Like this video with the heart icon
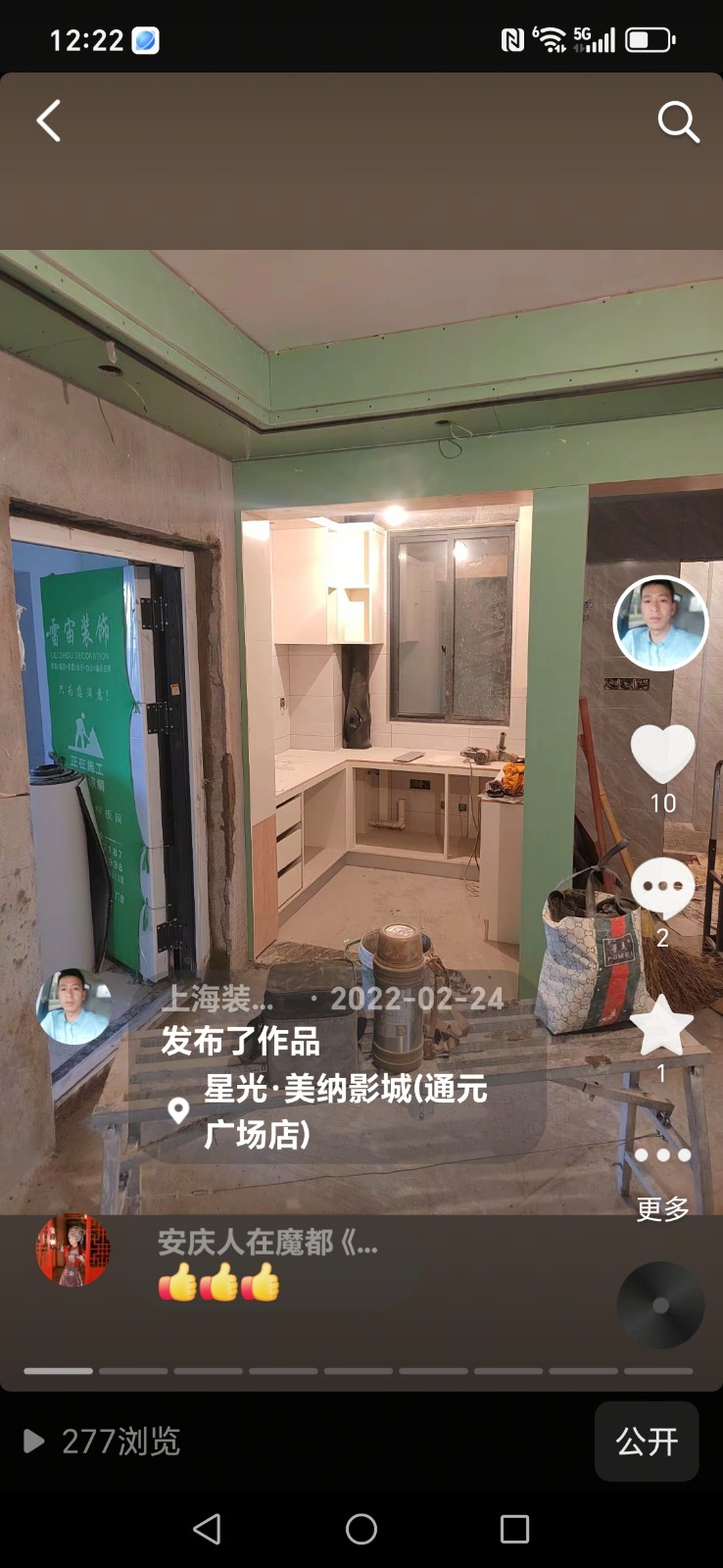Screen dimensions: 723x1568 tap(662, 754)
